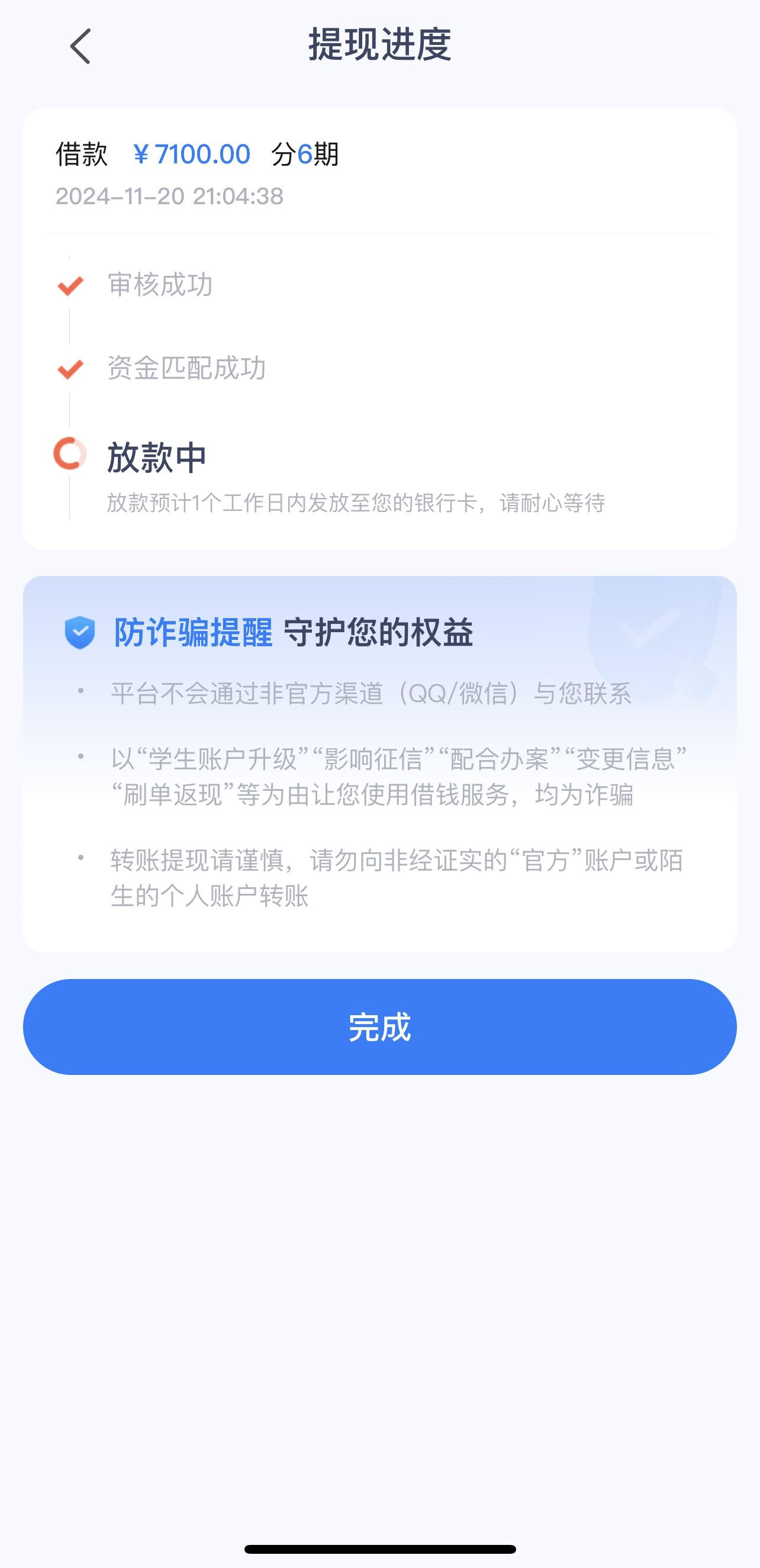Click the first fraud-warning bullet point
The height and width of the screenshot is (1568, 760).
click(372, 690)
